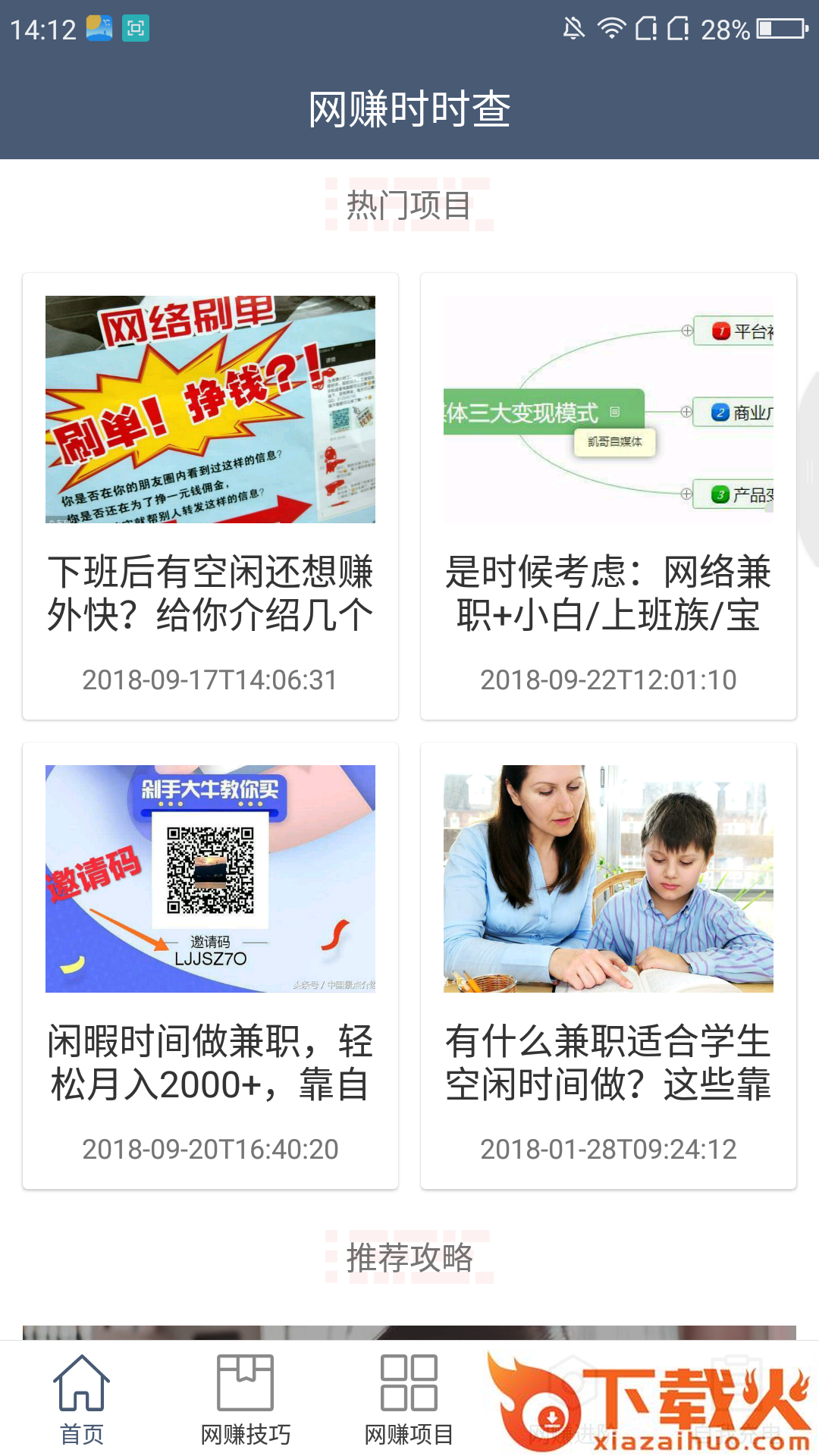Switch to the 网赚项目 tab
The height and width of the screenshot is (1456, 819).
pos(409,1399)
